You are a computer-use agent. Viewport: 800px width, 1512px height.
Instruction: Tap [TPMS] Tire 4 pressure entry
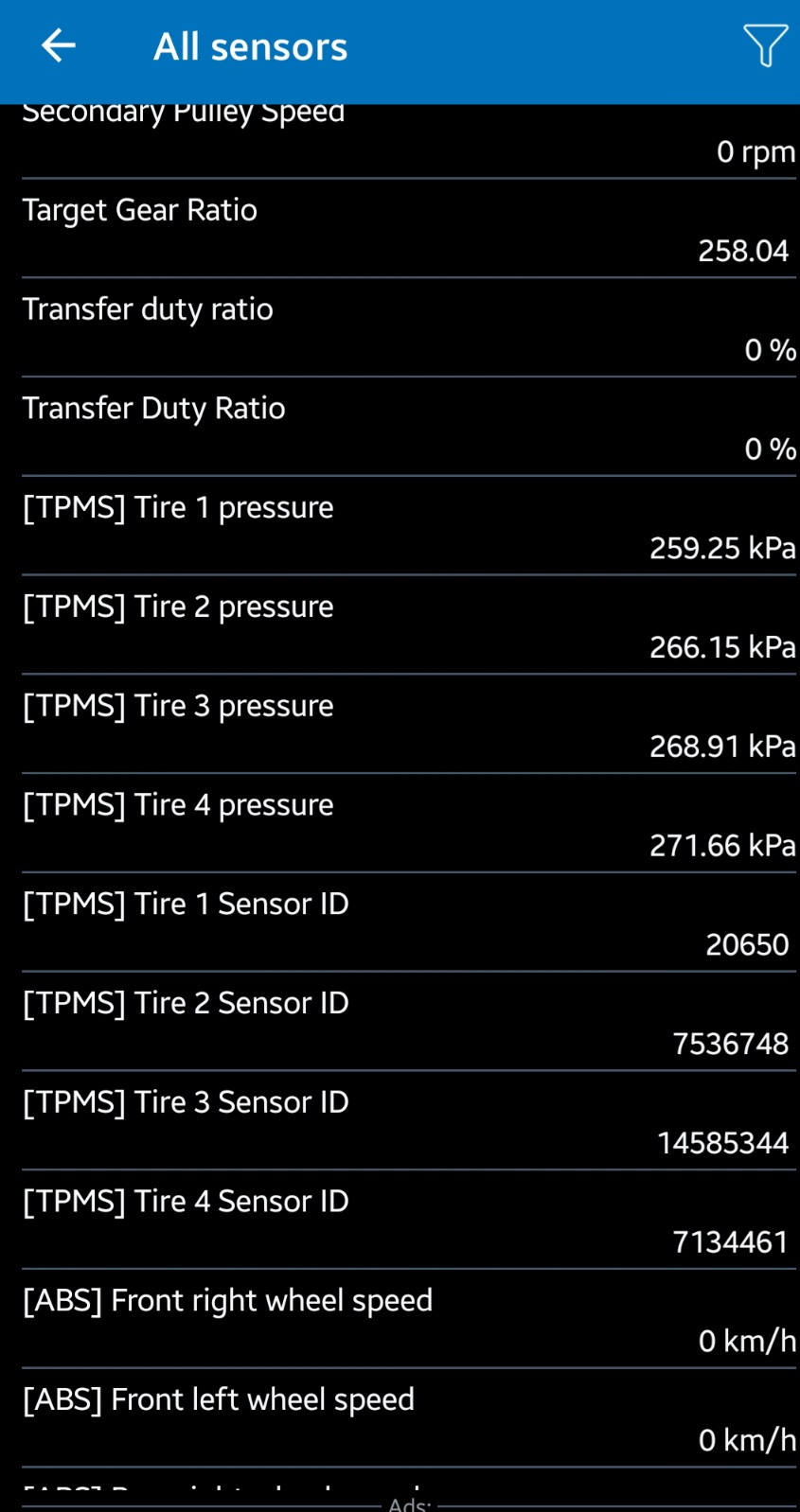409,824
